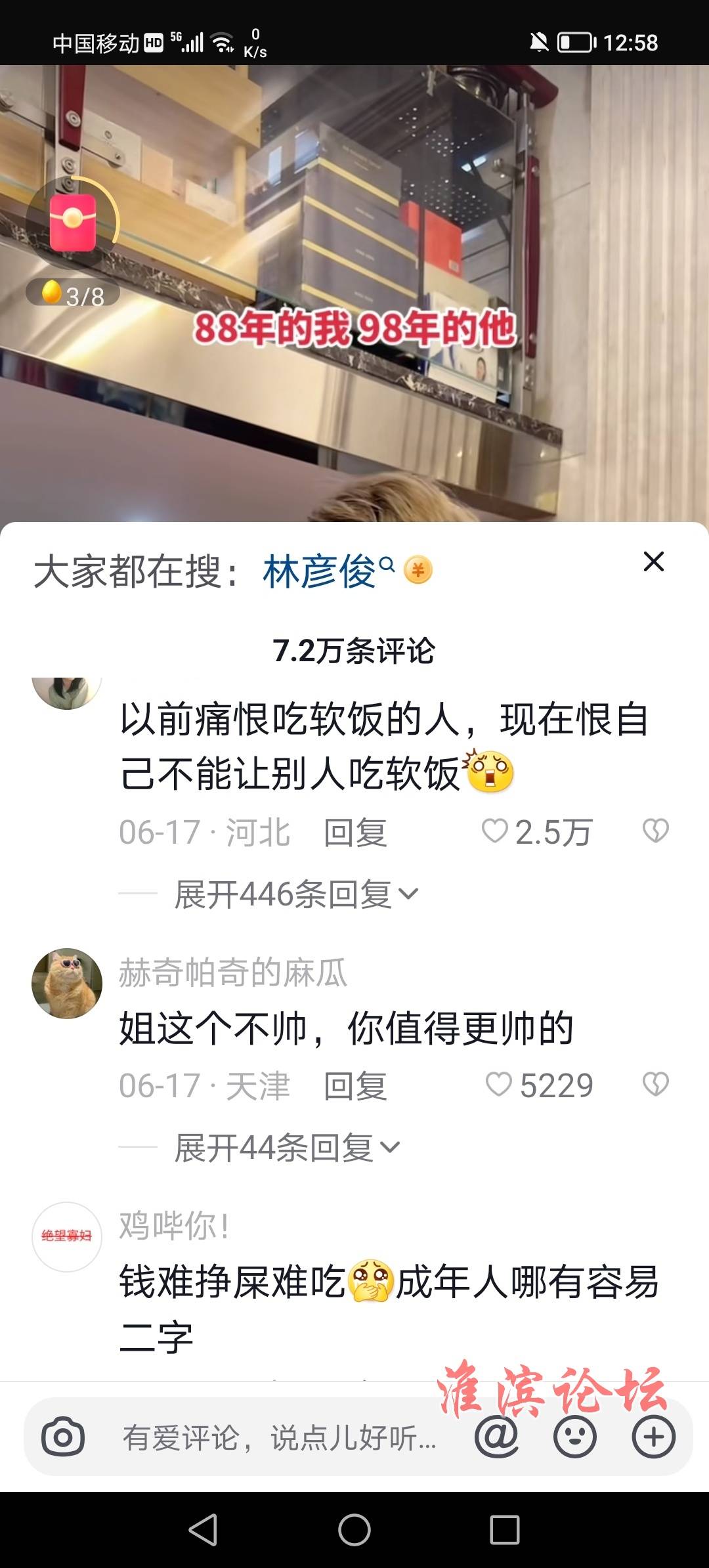Viewport: 709px width, 1568px height.
Task: Open the comment input field
Action: pyautogui.click(x=279, y=1438)
